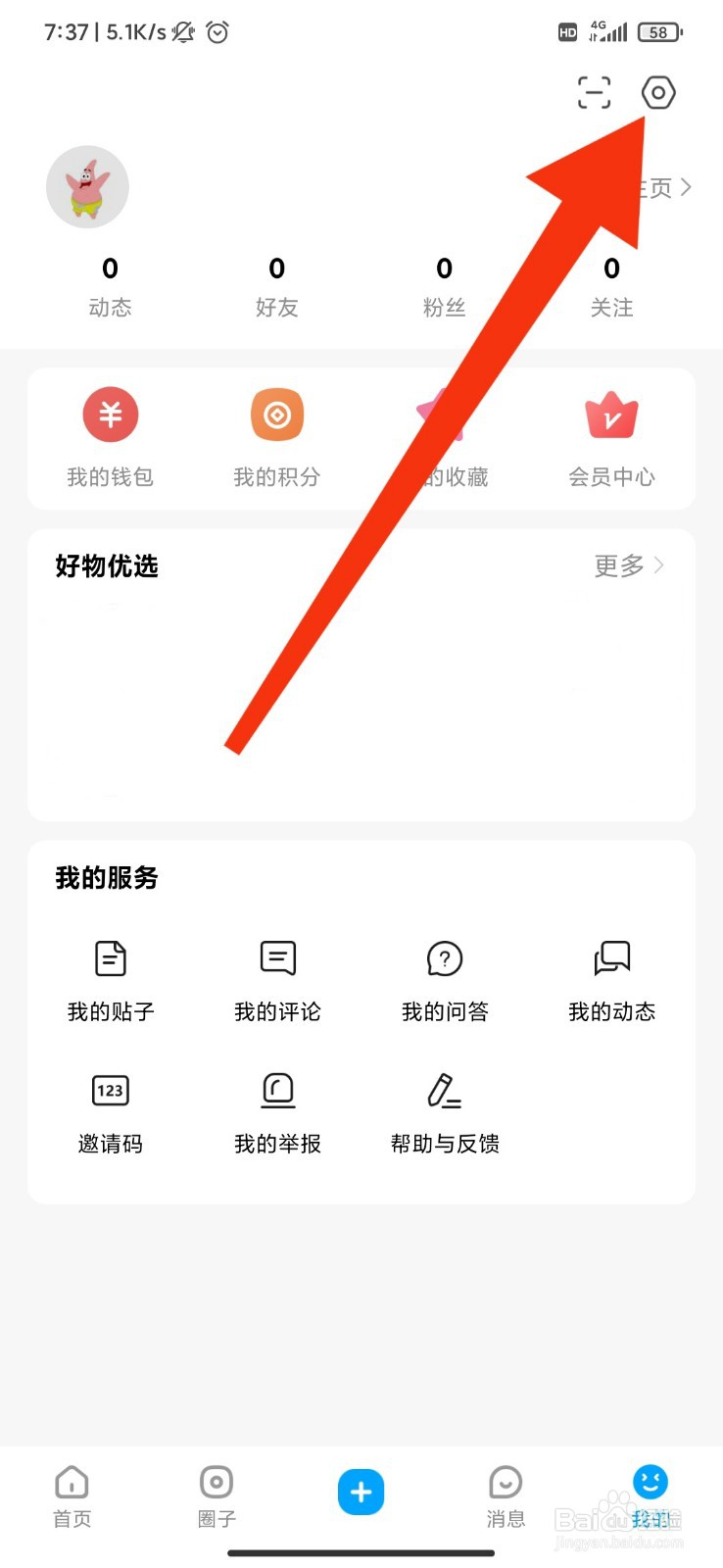
Task: Open 帮助与反馈
Action: (x=445, y=1113)
